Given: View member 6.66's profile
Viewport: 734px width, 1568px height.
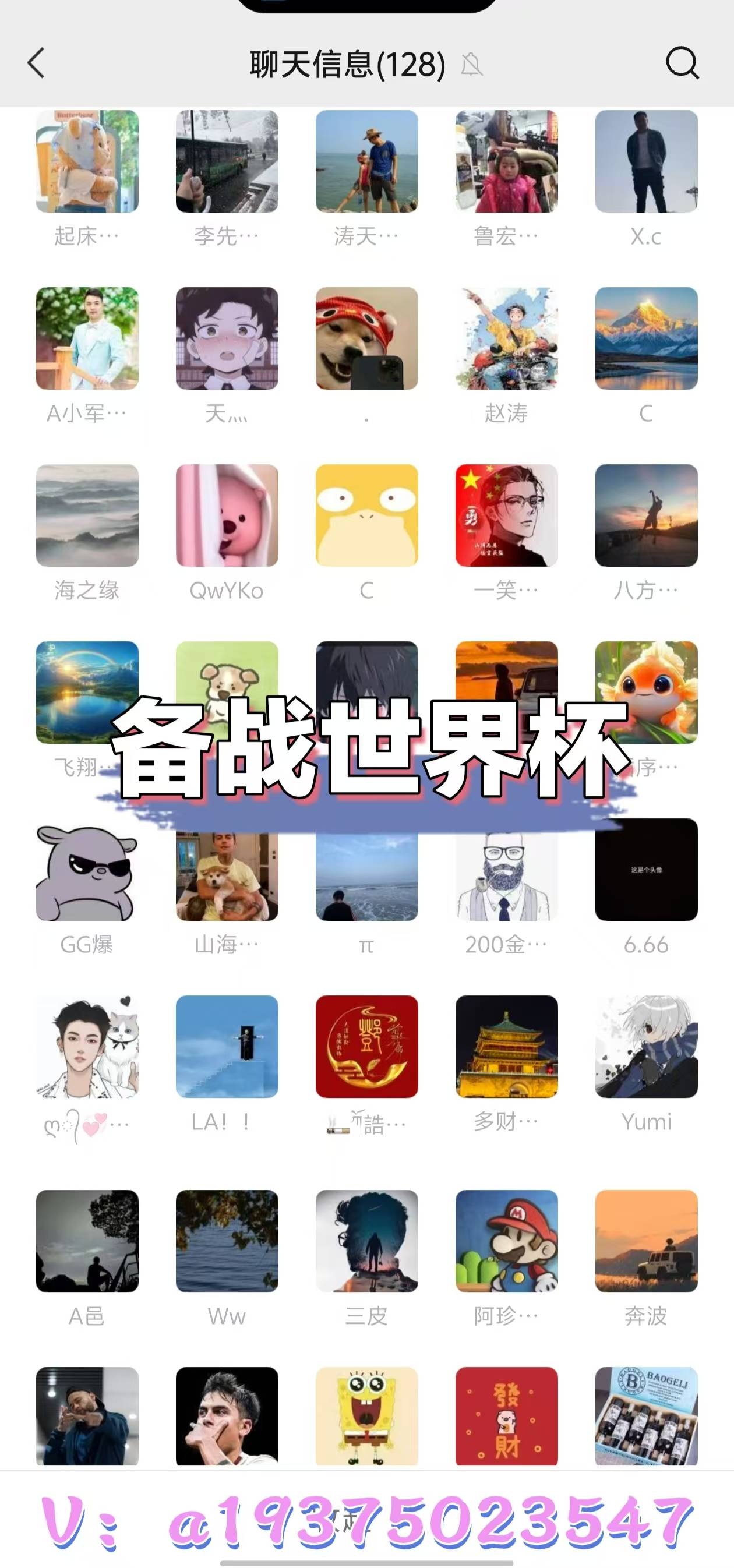Looking at the screenshot, I should [646, 869].
